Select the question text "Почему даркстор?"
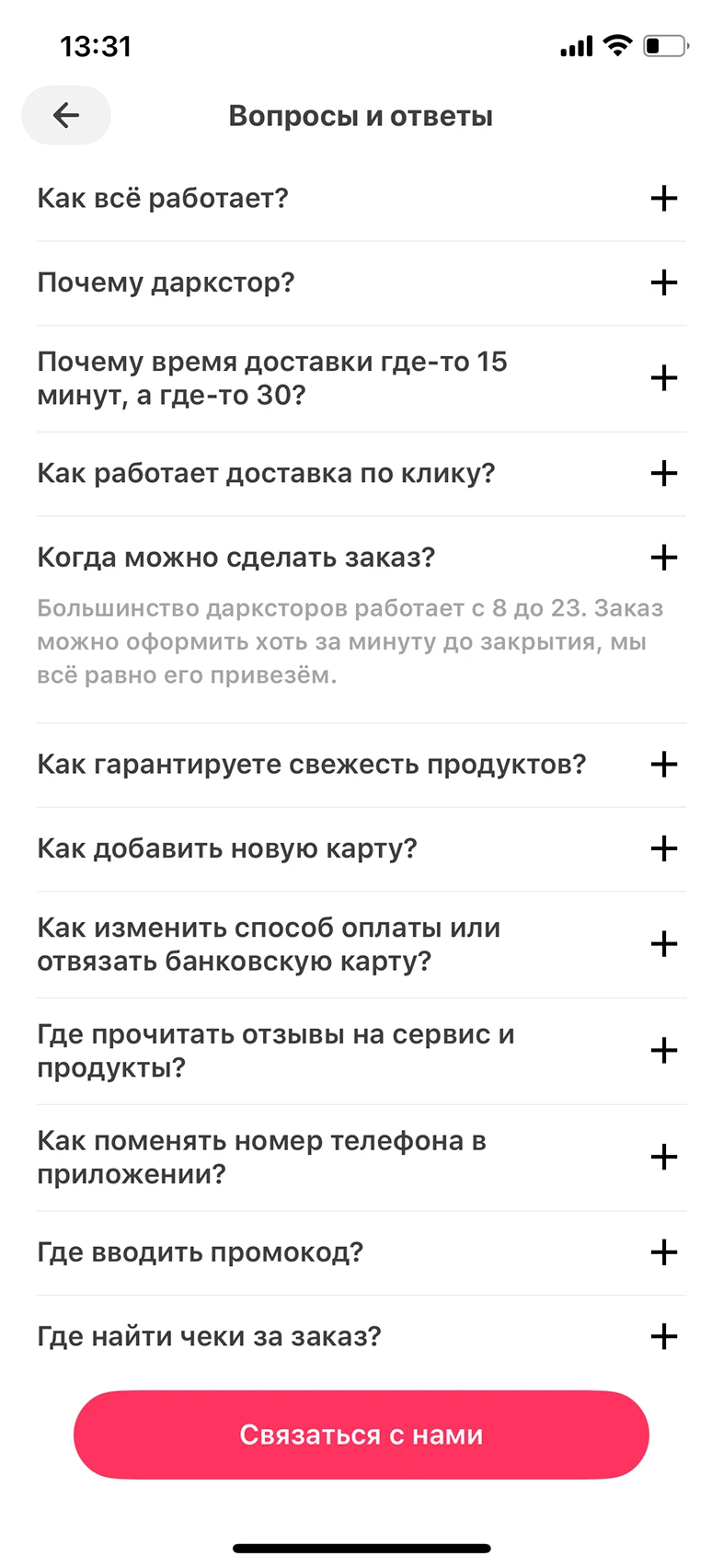 (166, 282)
